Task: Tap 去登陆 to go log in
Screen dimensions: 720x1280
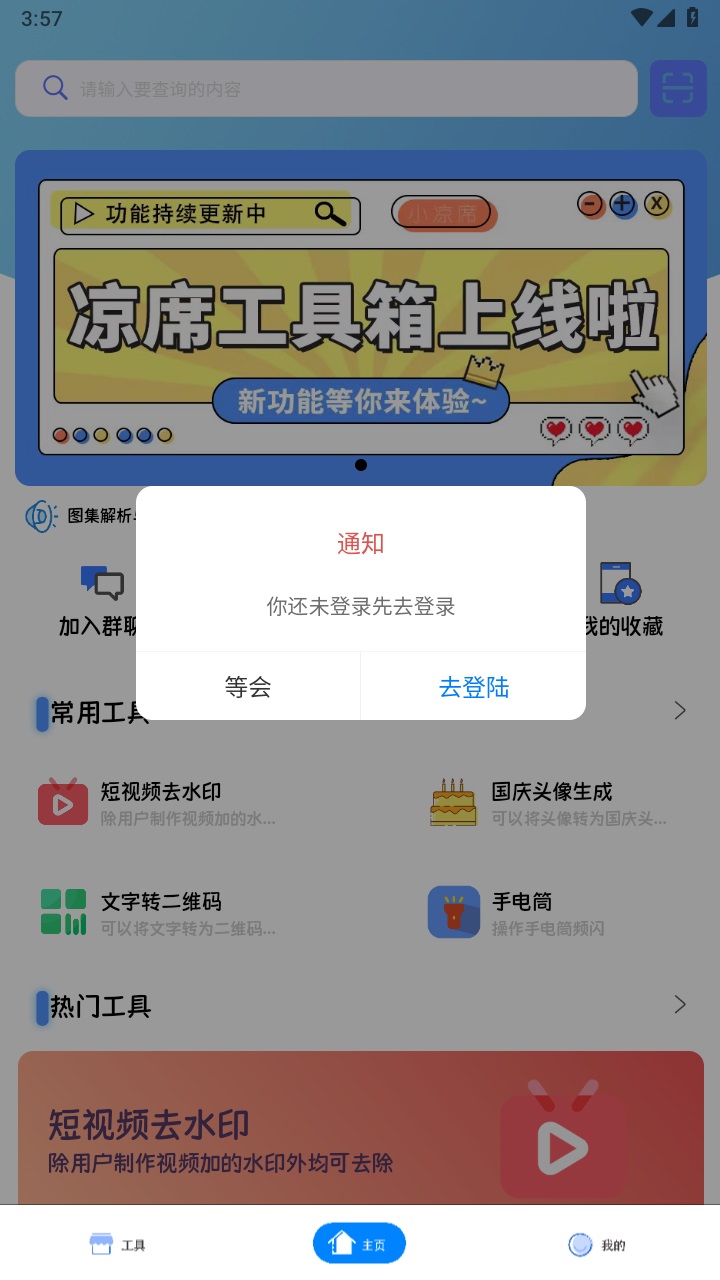Action: [x=474, y=686]
